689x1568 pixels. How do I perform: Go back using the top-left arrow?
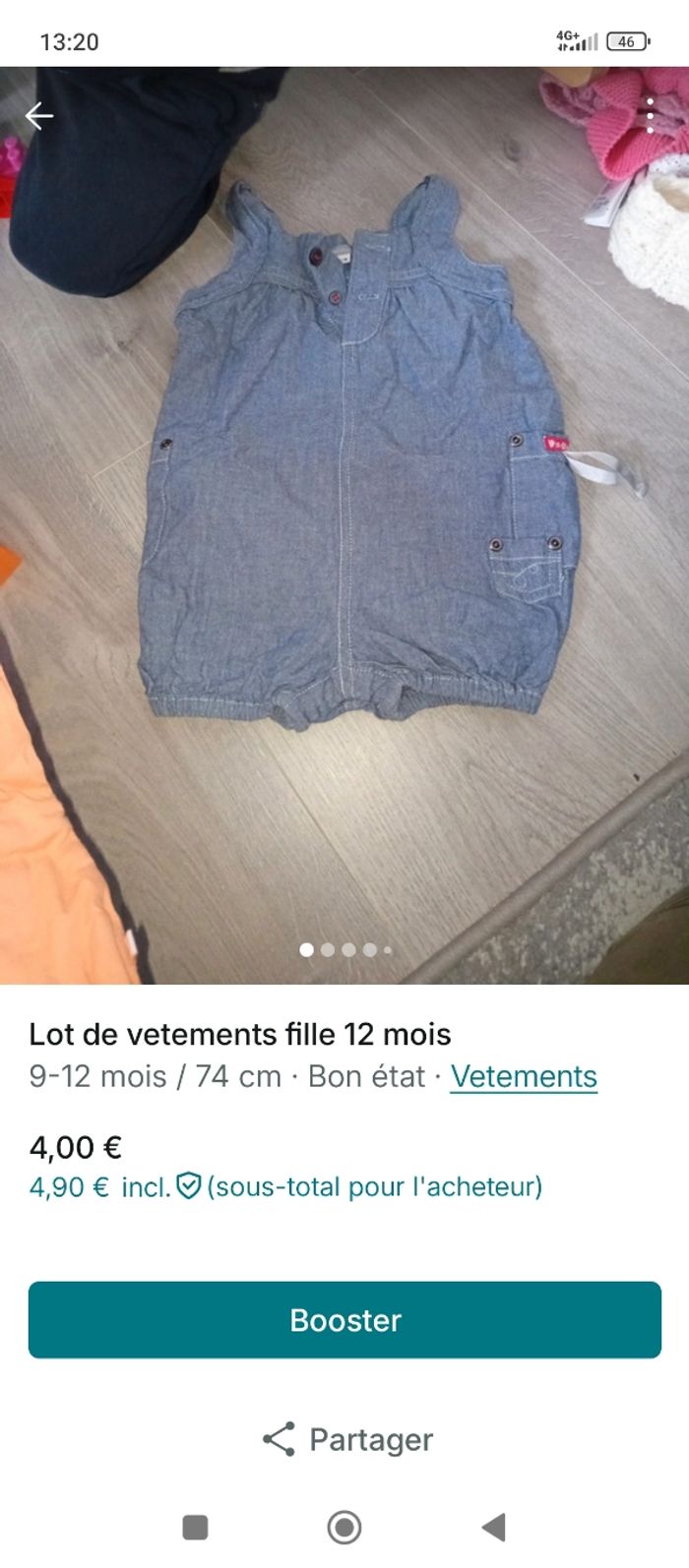click(39, 117)
